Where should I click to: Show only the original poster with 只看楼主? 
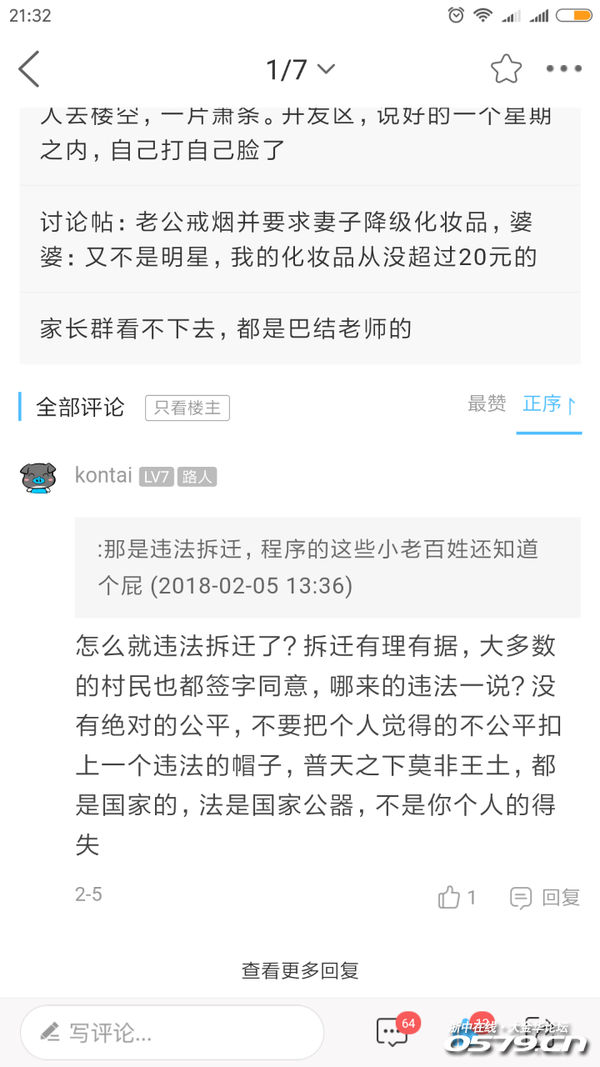(x=187, y=407)
